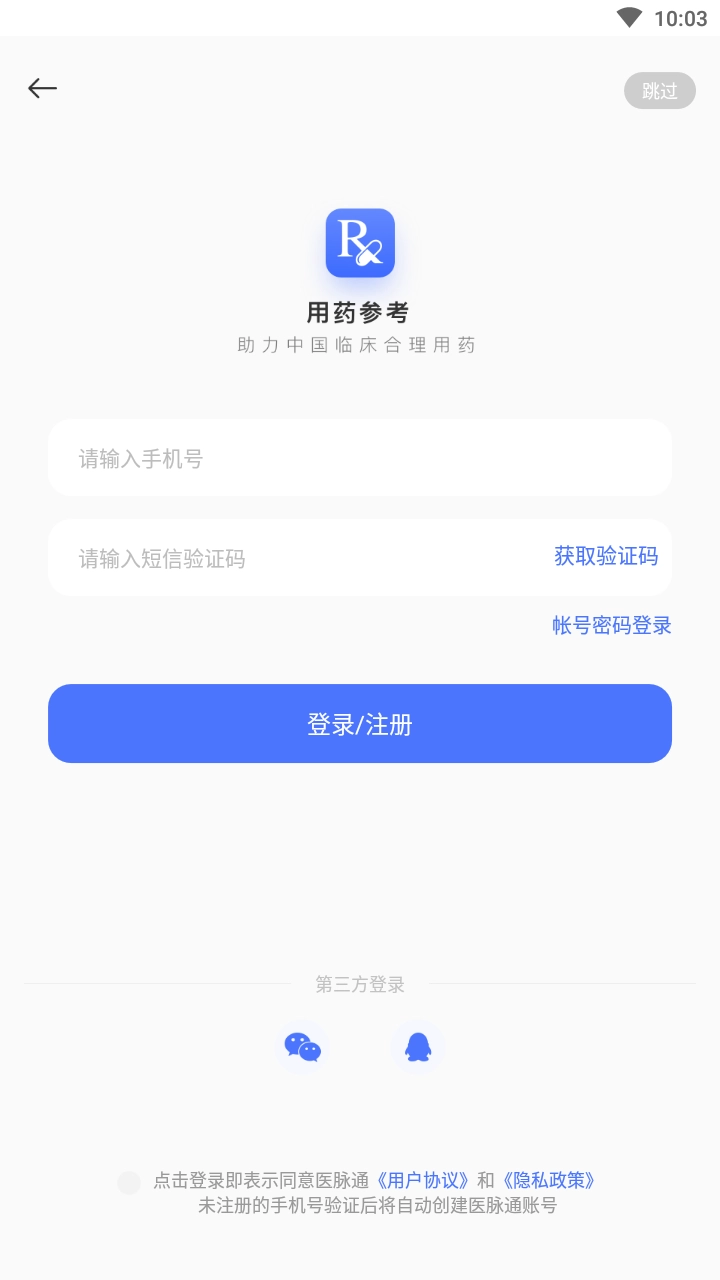Tap the QQ penguin icon below 第三方登录
The height and width of the screenshot is (1280, 720).
pyautogui.click(x=418, y=1048)
